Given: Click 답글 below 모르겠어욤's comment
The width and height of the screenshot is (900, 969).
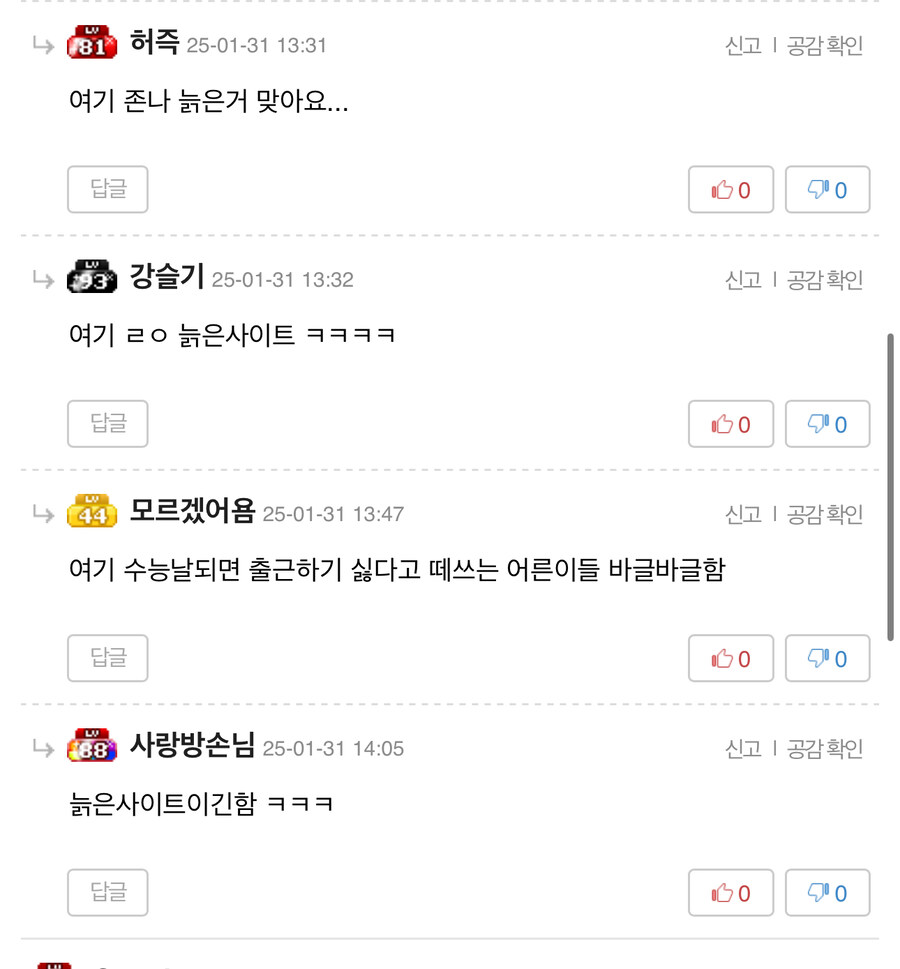Looking at the screenshot, I should point(107,658).
